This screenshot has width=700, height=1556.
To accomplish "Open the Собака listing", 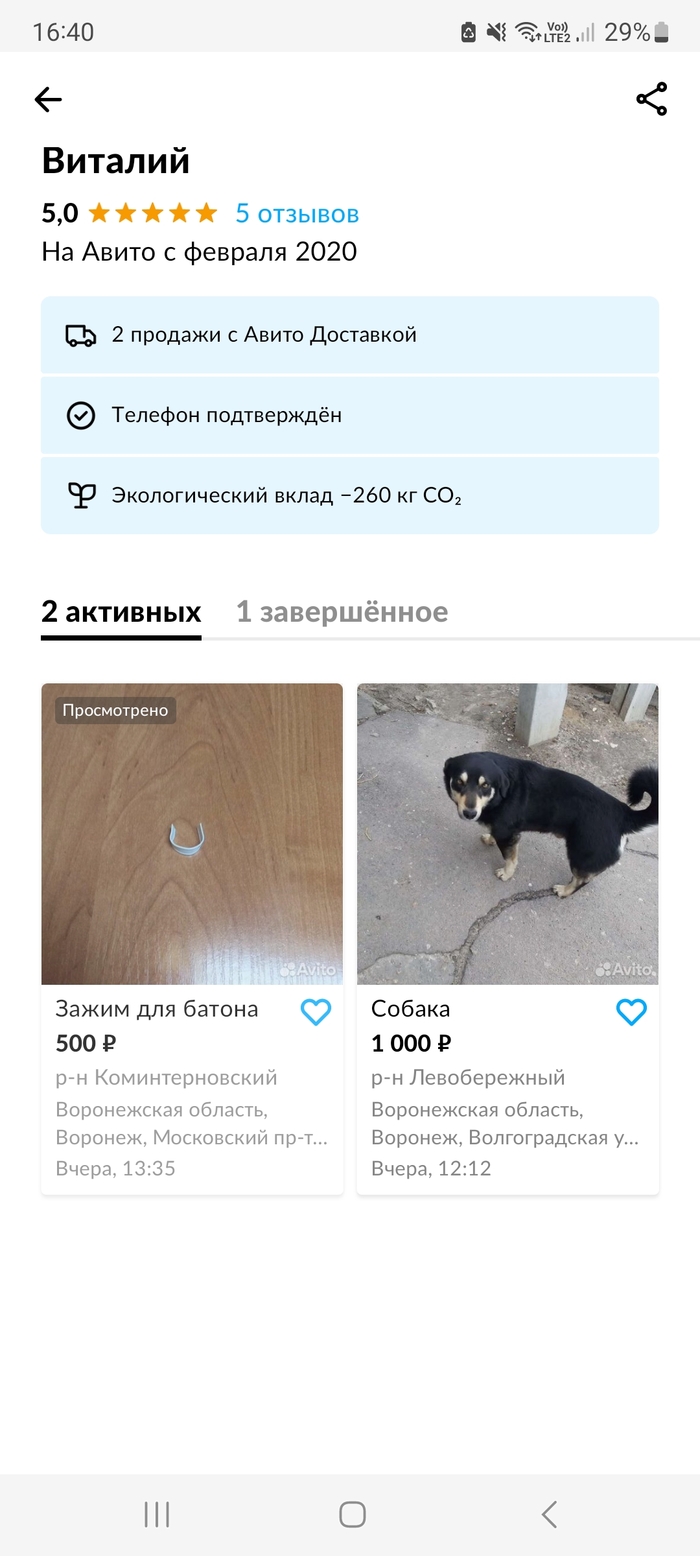I will click(508, 834).
